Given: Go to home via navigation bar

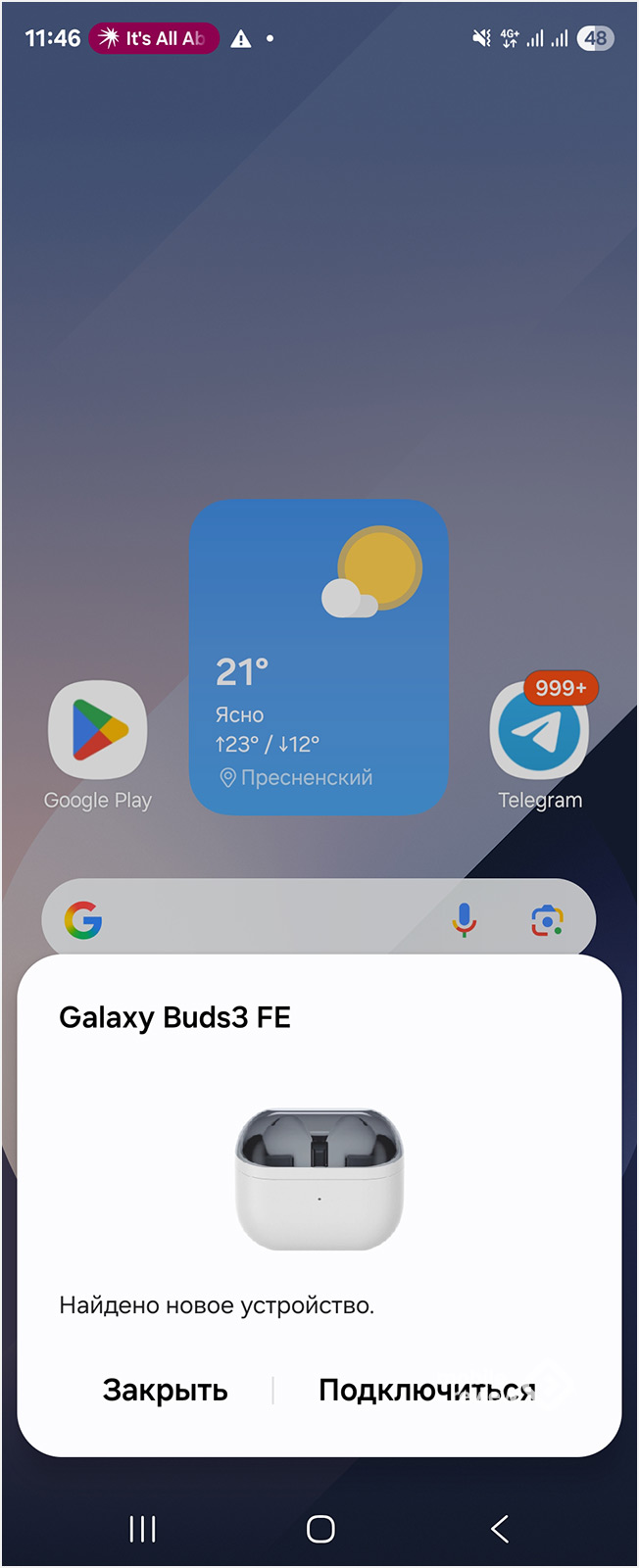Looking at the screenshot, I should [x=320, y=1529].
